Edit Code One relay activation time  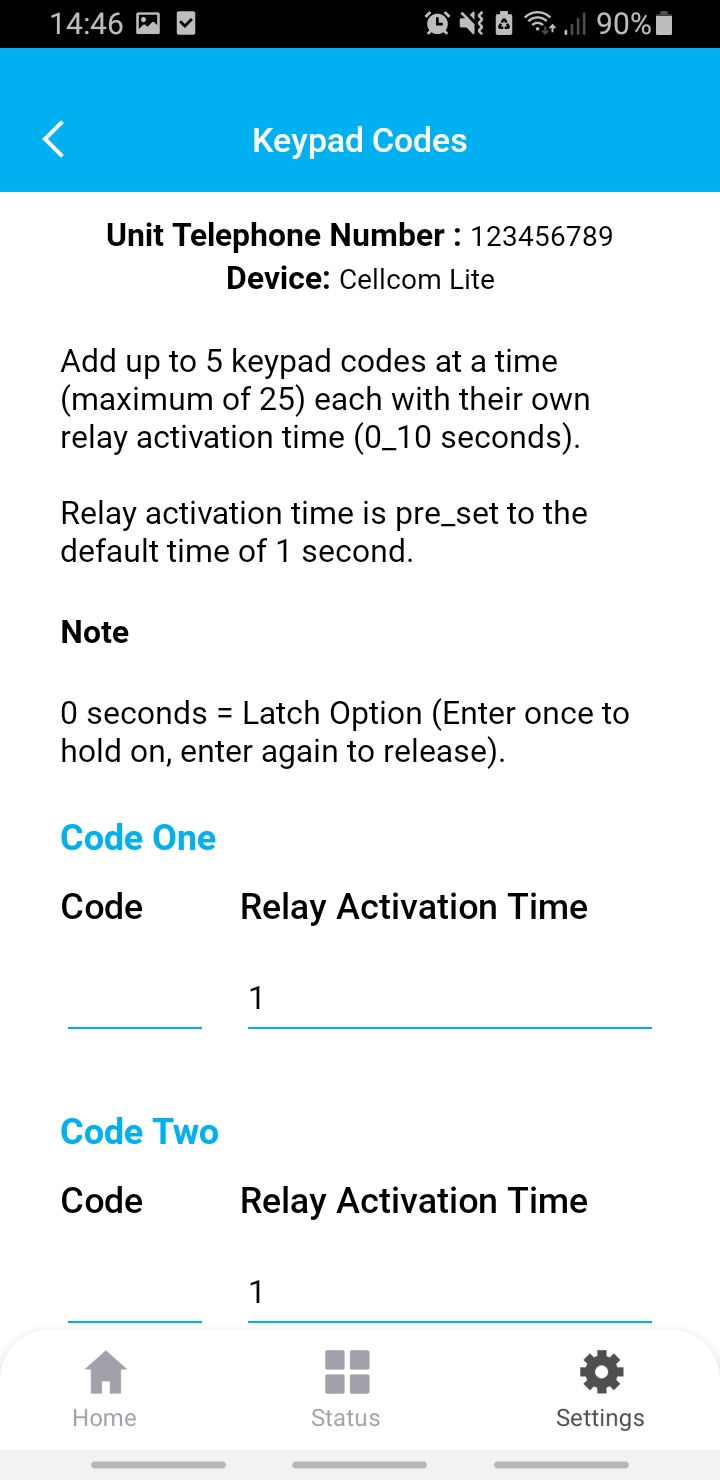pyautogui.click(x=450, y=998)
